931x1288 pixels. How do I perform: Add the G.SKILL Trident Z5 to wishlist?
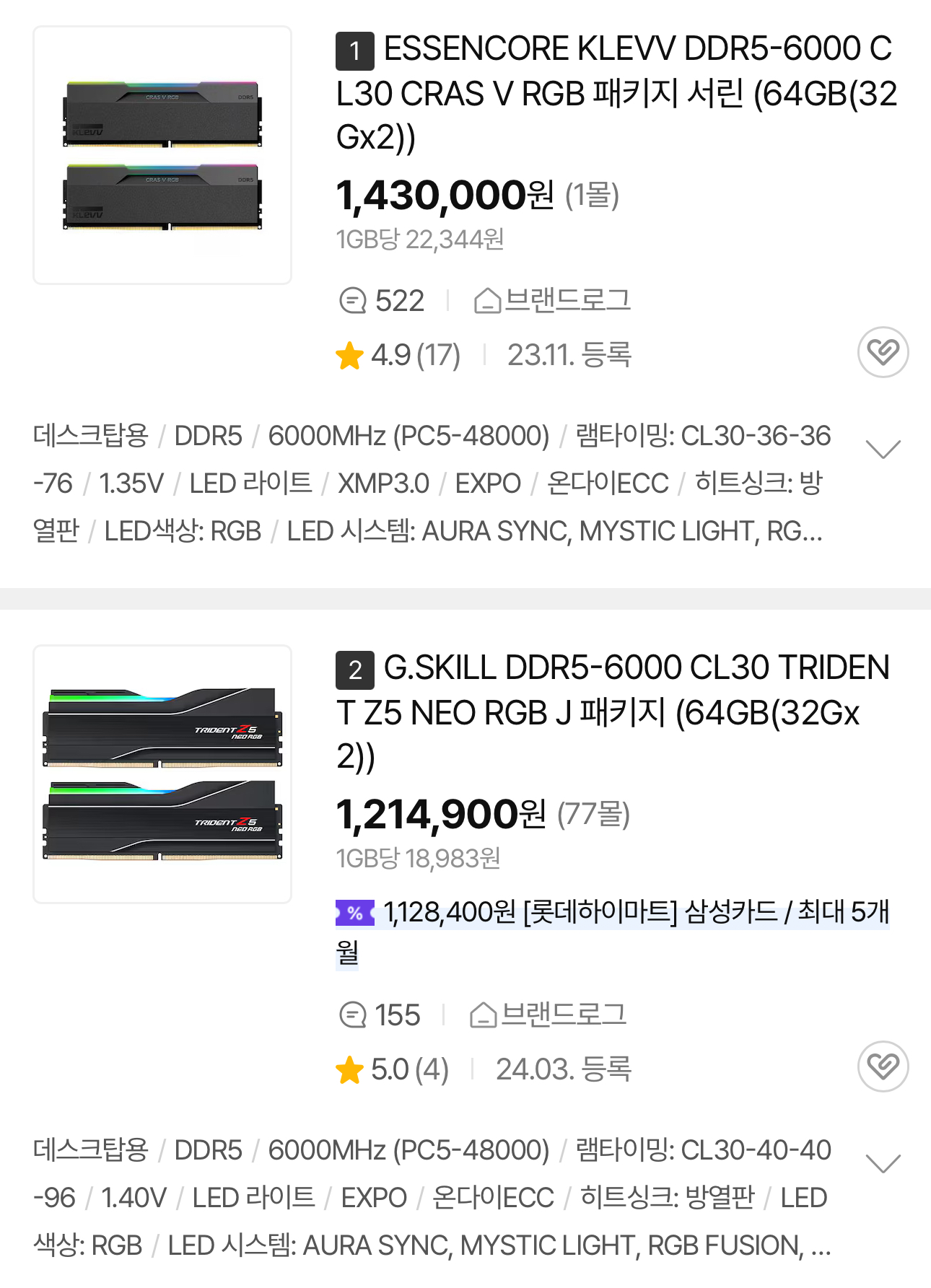pos(882,1066)
